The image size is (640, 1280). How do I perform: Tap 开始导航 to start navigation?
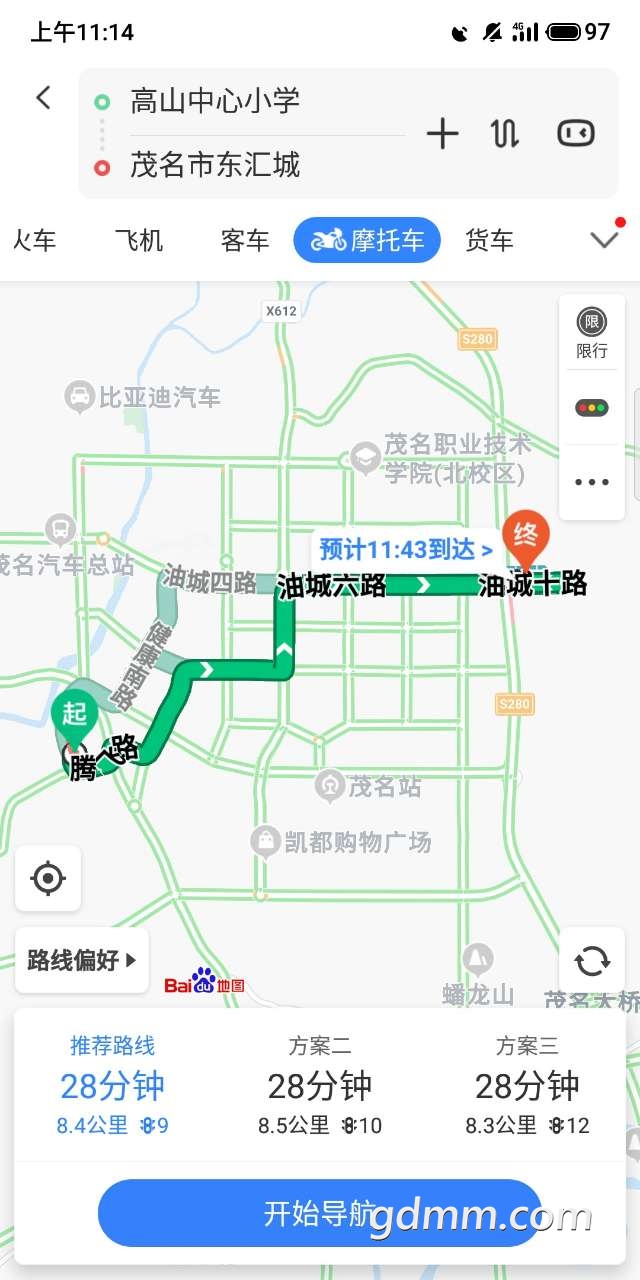tap(319, 1213)
